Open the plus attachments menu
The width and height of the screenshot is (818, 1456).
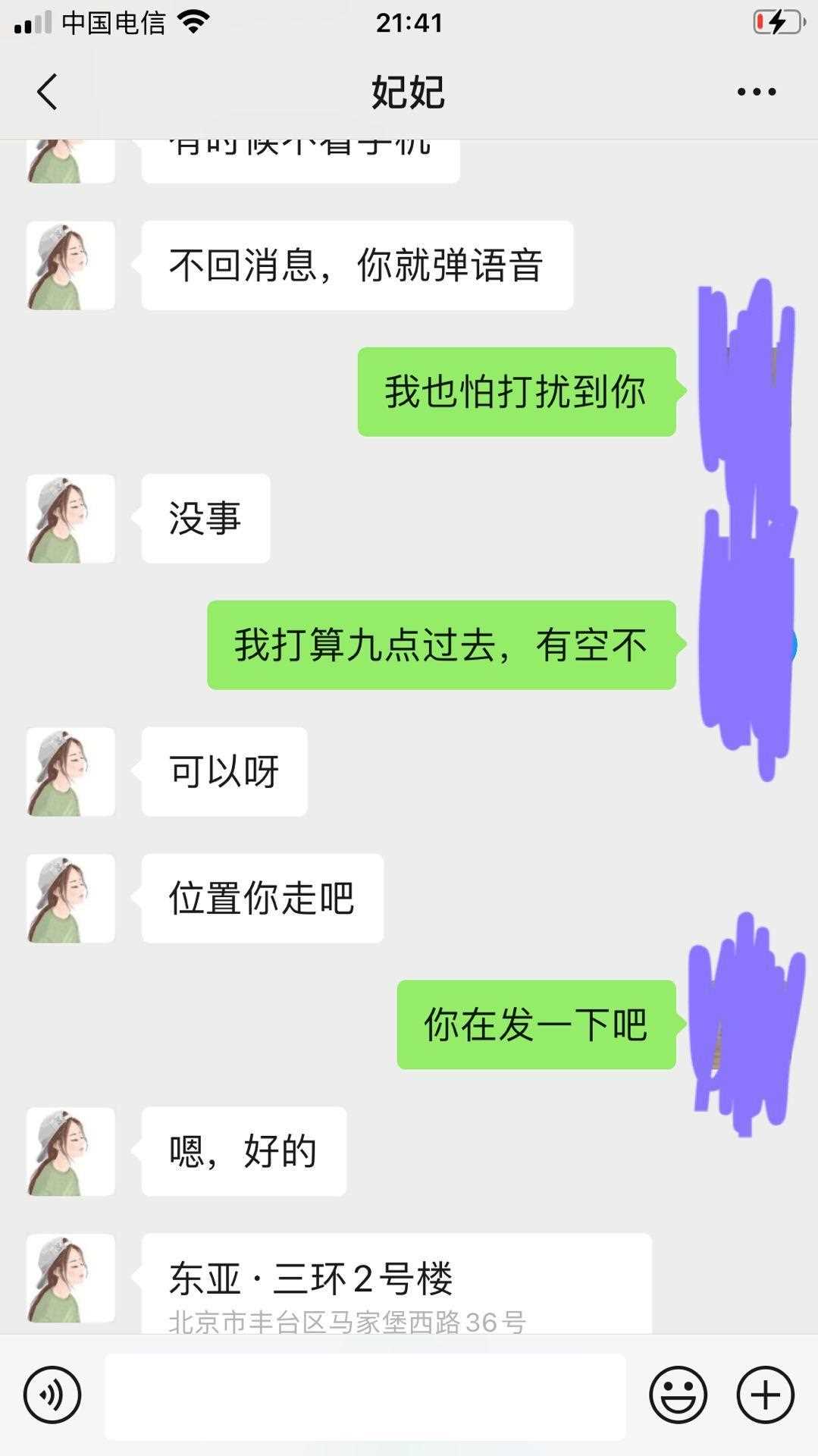765,1394
